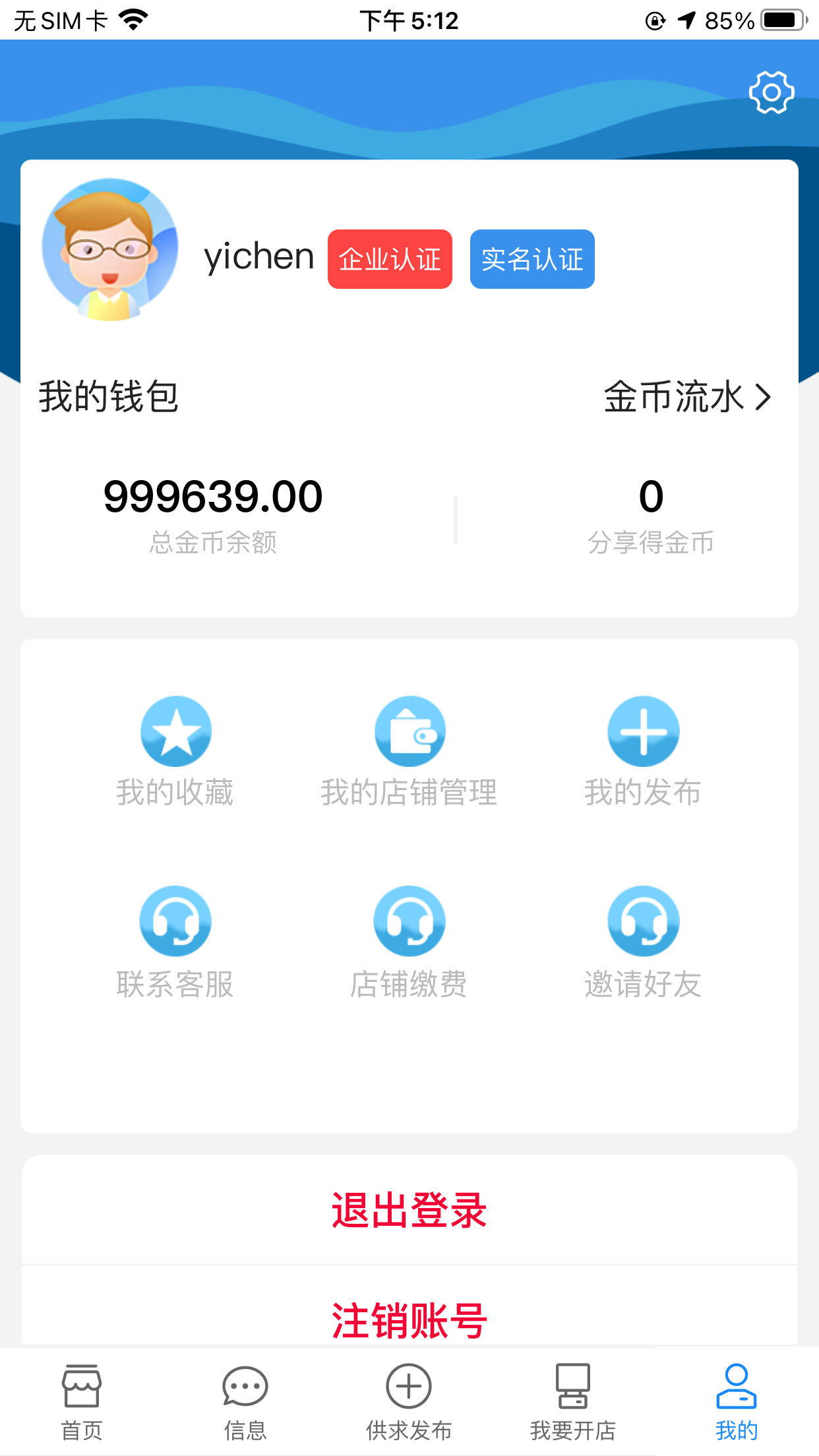The width and height of the screenshot is (819, 1456).
Task: Invite friends using 邀请好友 icon
Action: [x=644, y=921]
